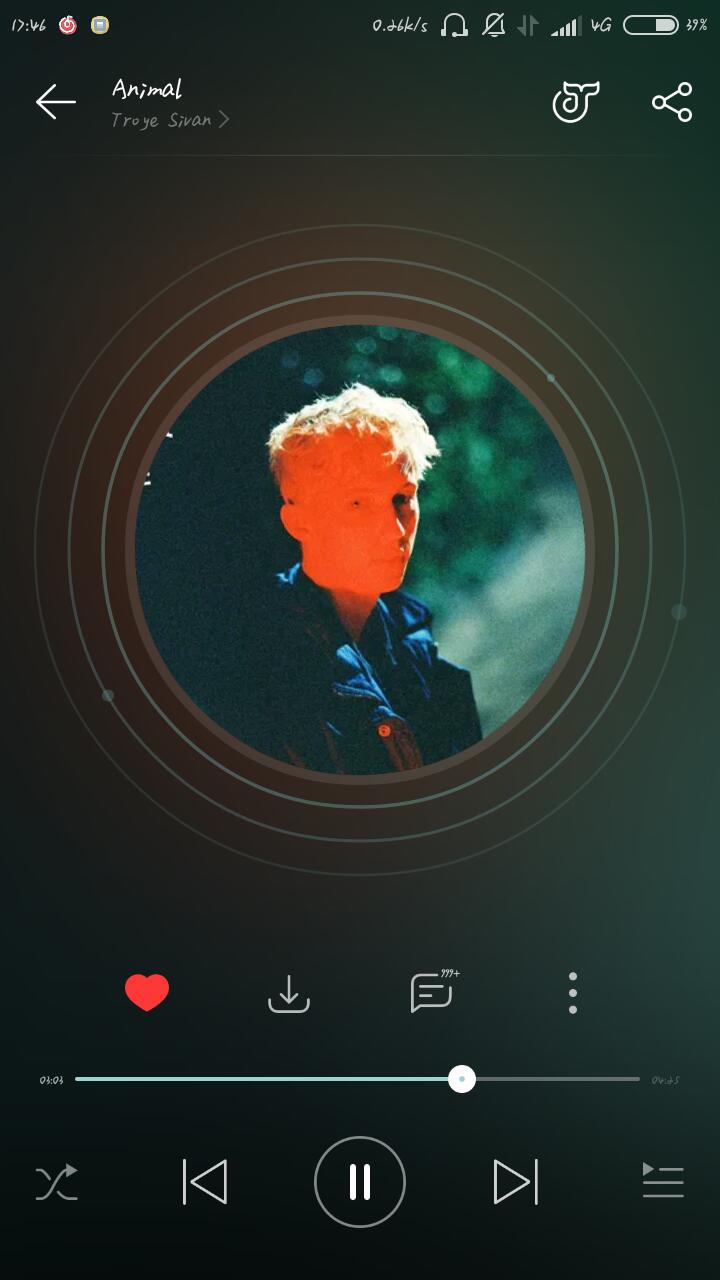Open the stylized note icon beside share

(576, 102)
